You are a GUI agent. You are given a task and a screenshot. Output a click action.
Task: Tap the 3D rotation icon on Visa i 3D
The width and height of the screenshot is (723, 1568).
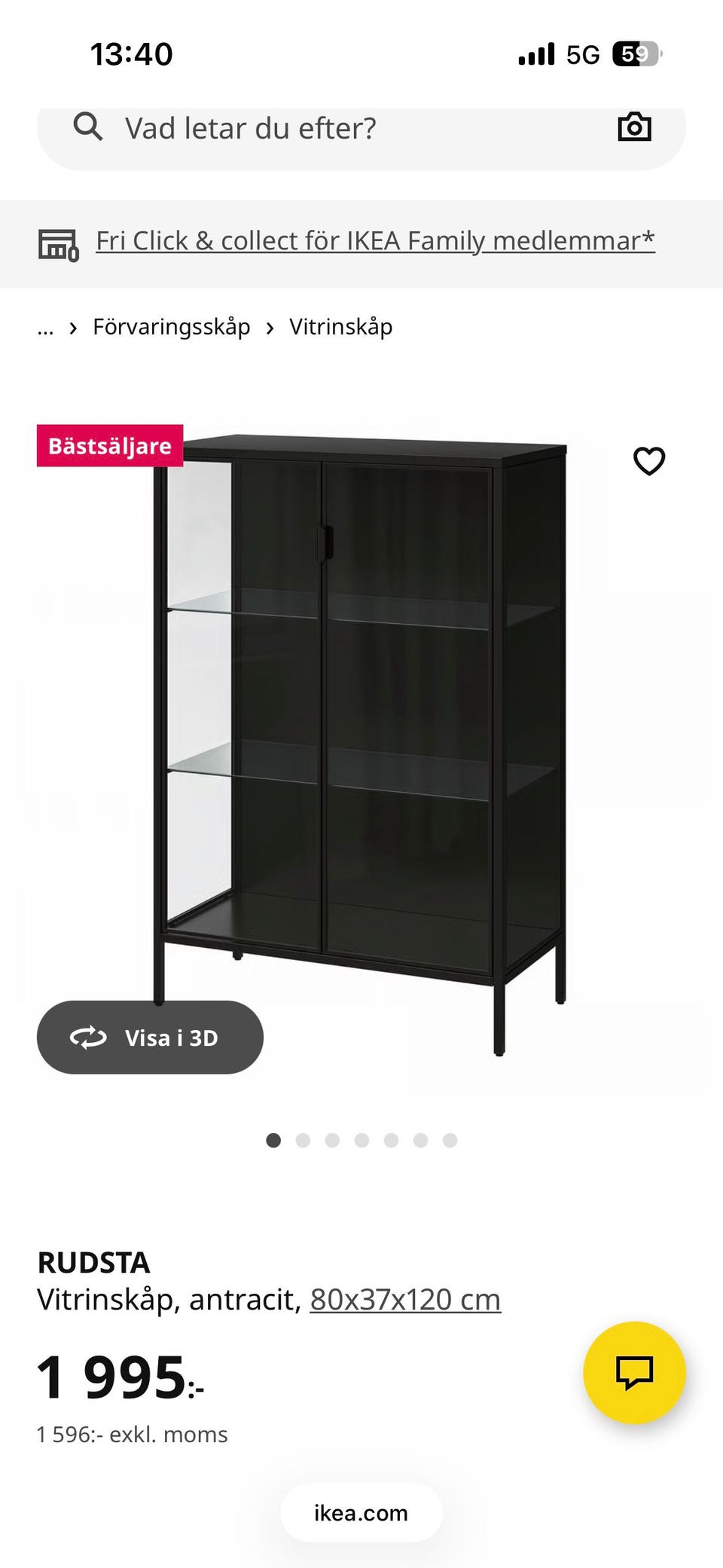pyautogui.click(x=88, y=1038)
